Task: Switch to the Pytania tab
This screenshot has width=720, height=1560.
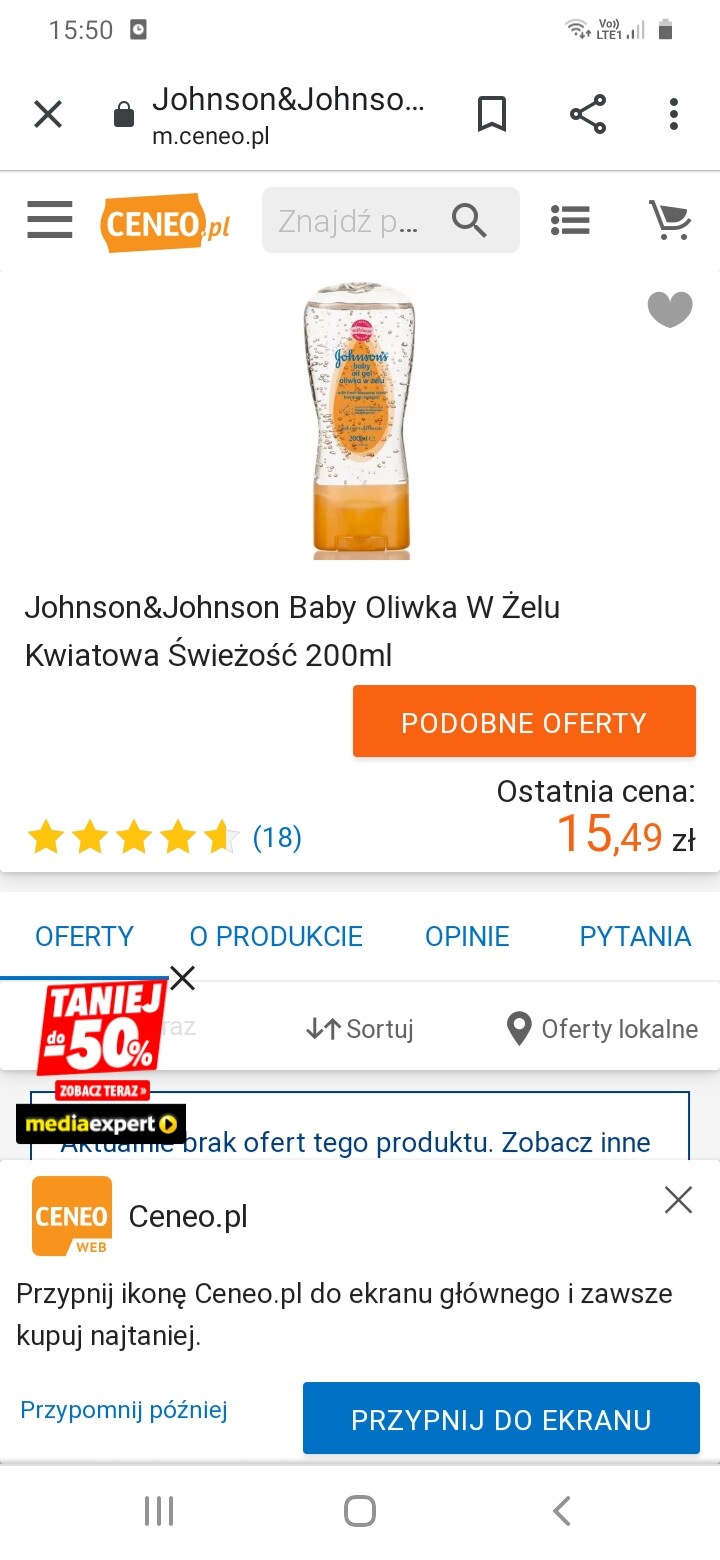Action: pyautogui.click(x=635, y=936)
